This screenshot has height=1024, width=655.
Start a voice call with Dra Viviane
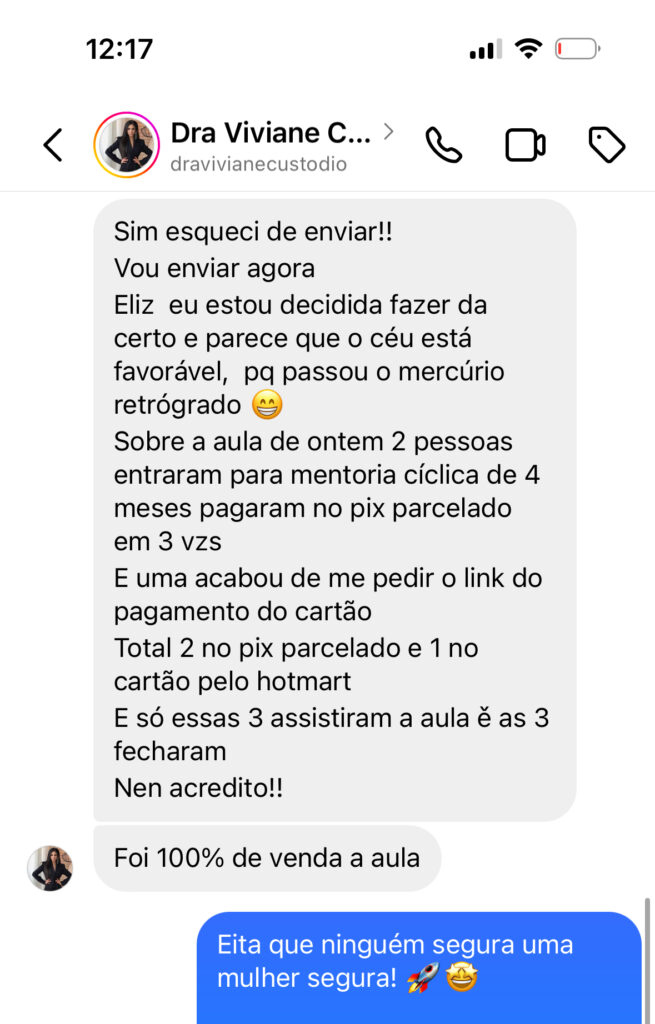444,145
